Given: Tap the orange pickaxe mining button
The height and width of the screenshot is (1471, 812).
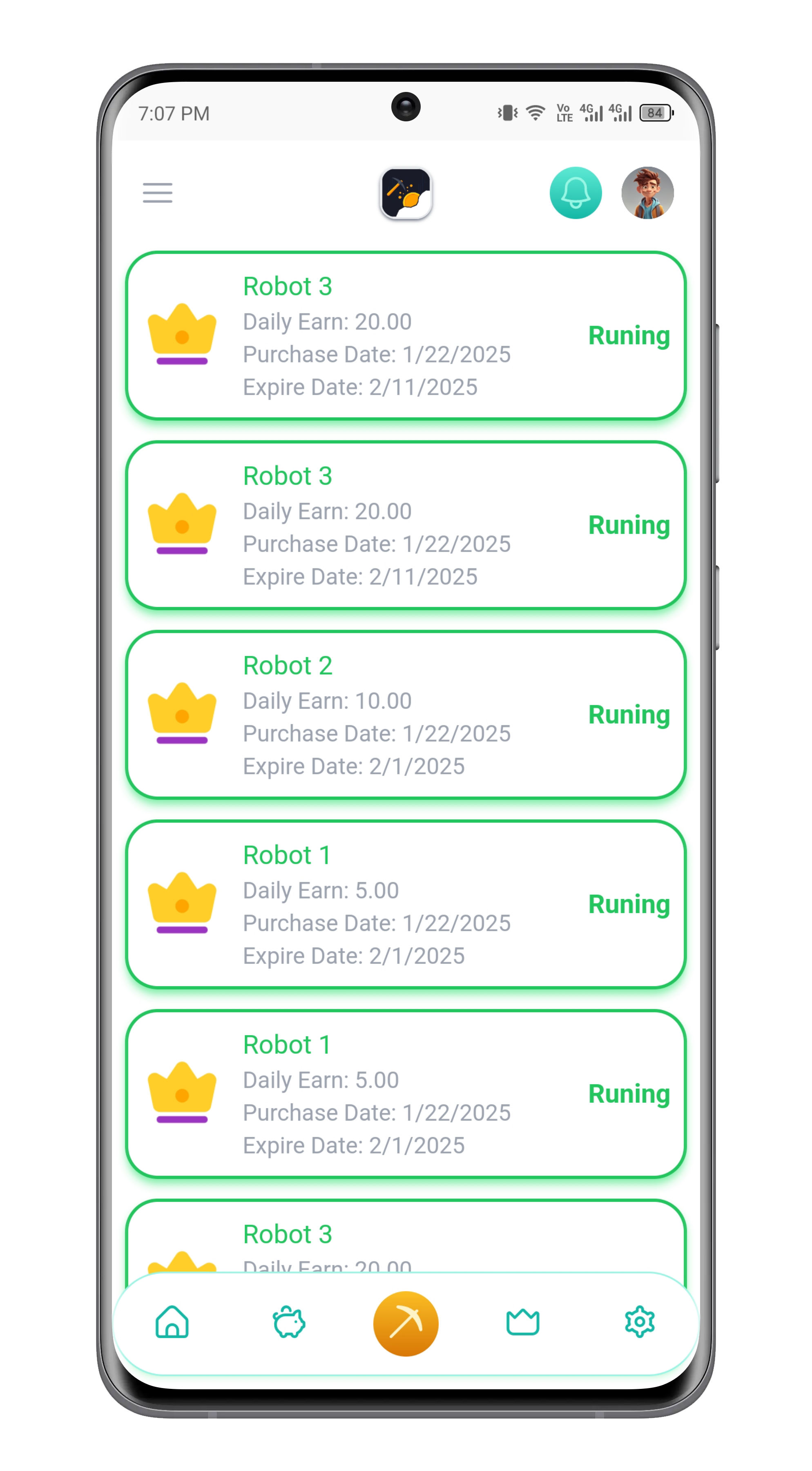Looking at the screenshot, I should (x=406, y=1323).
